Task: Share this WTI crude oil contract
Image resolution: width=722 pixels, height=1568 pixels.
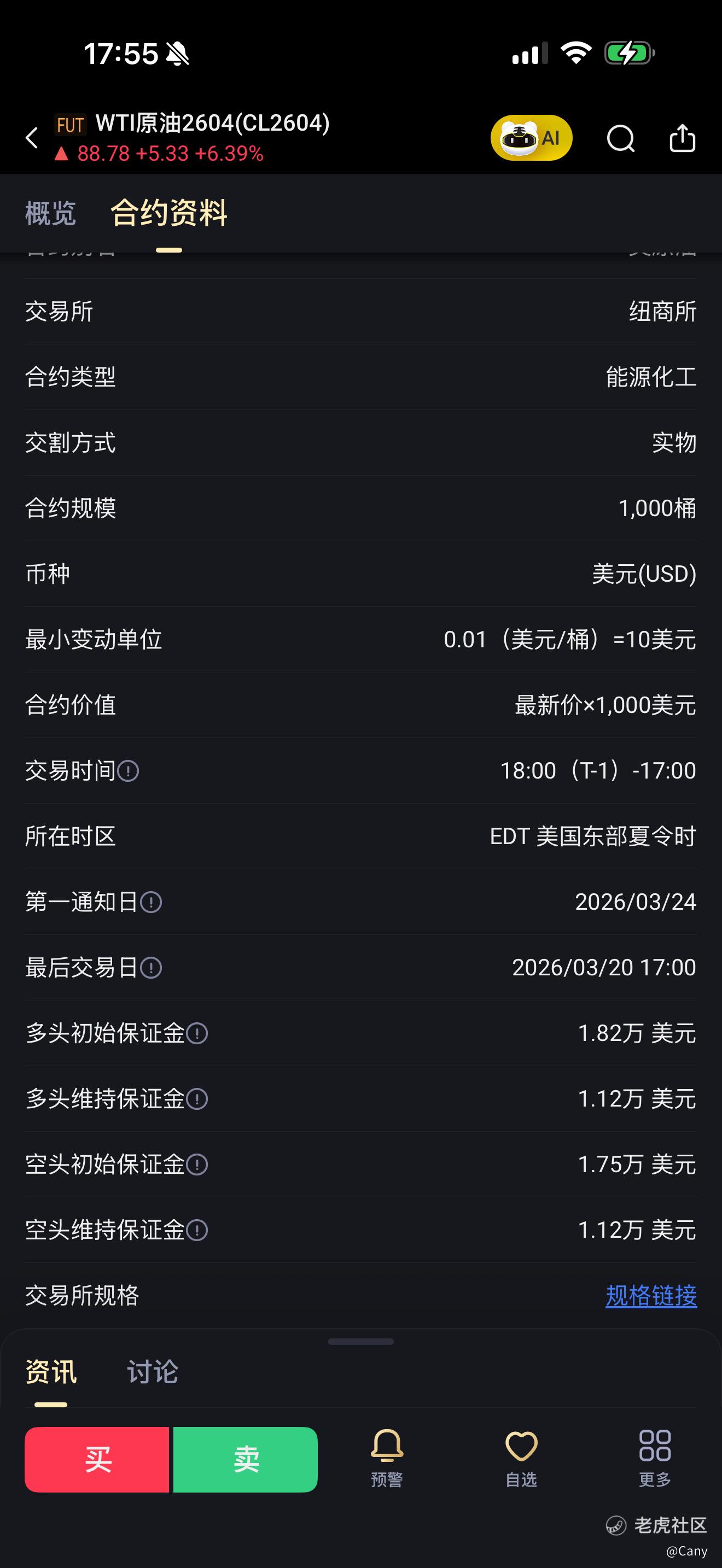Action: click(x=682, y=138)
